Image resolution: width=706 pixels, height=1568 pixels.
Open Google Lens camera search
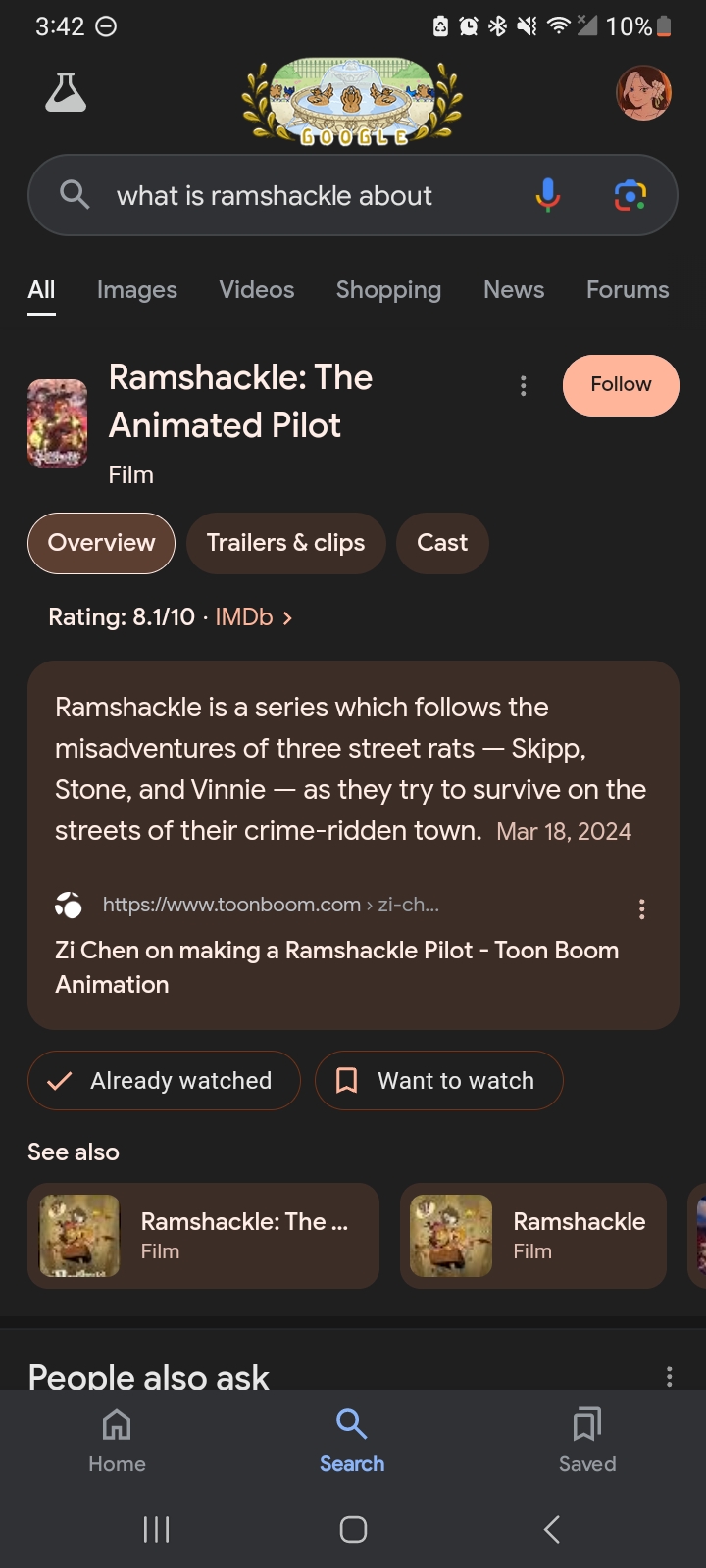pos(630,195)
